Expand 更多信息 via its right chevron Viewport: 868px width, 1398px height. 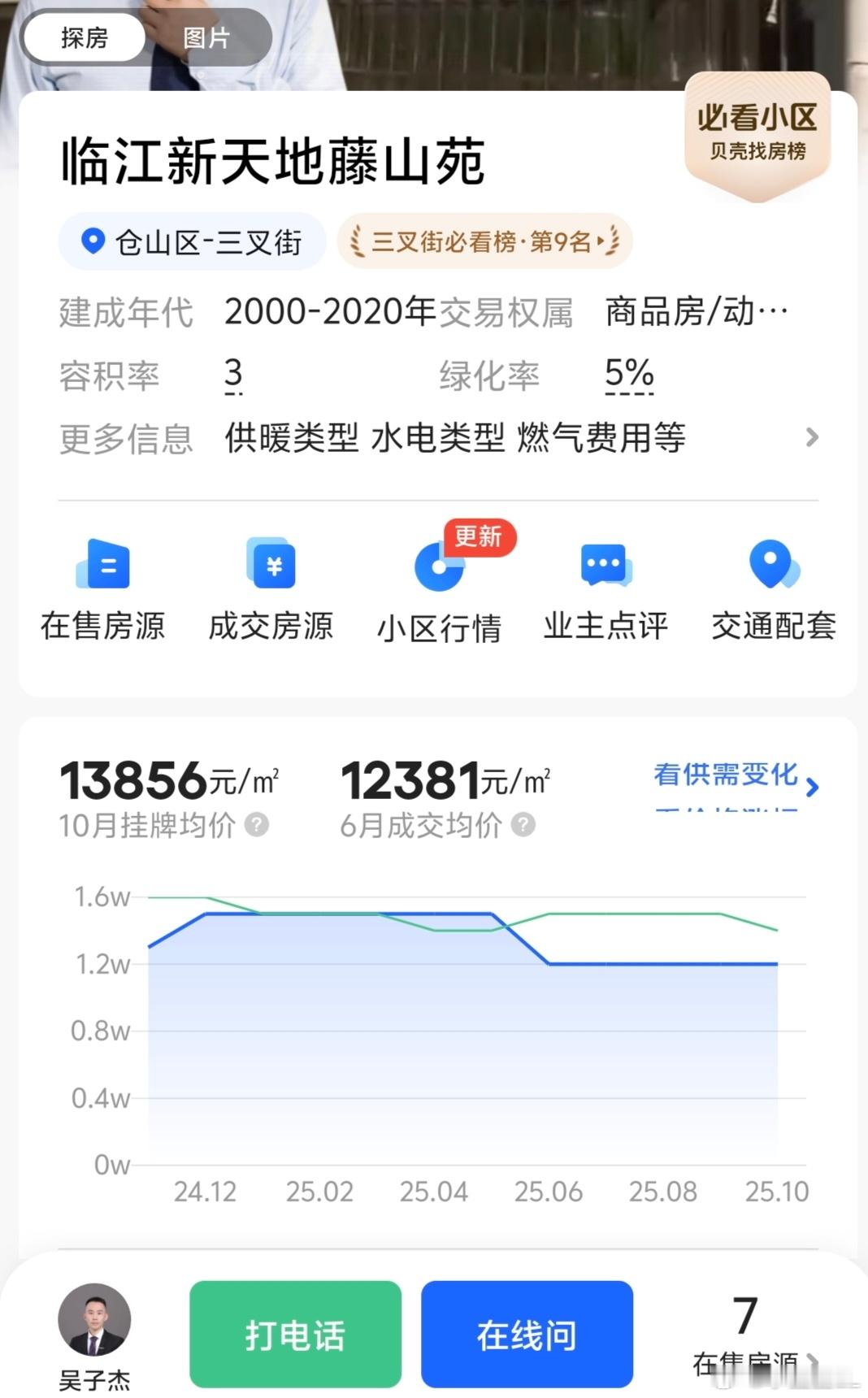[813, 439]
